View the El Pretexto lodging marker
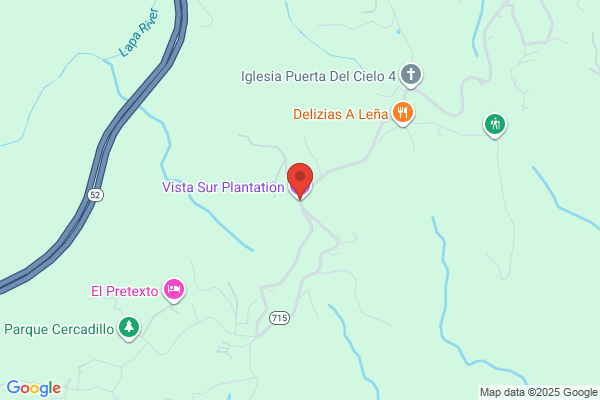600x400 pixels. click(174, 290)
